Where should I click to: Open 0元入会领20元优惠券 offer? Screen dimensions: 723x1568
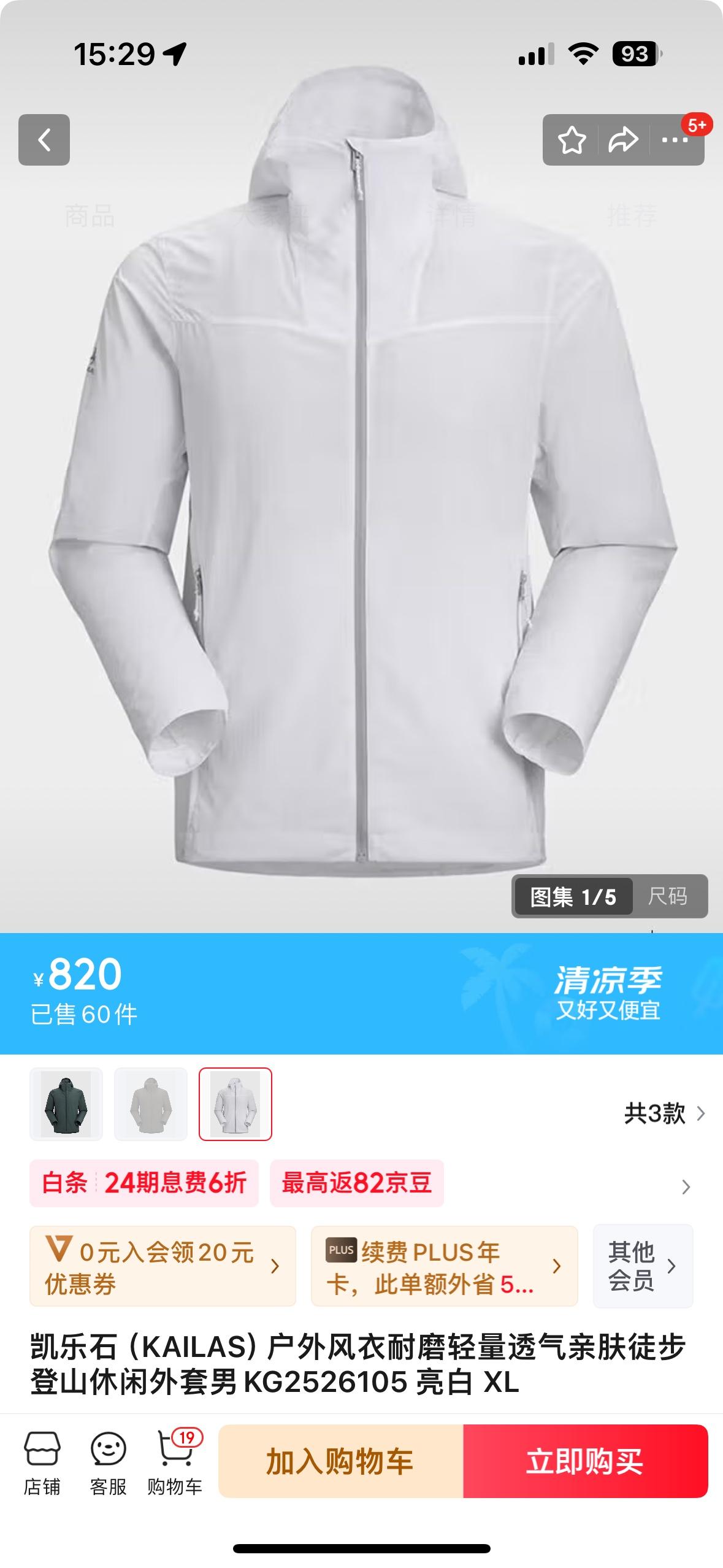pyautogui.click(x=163, y=1266)
